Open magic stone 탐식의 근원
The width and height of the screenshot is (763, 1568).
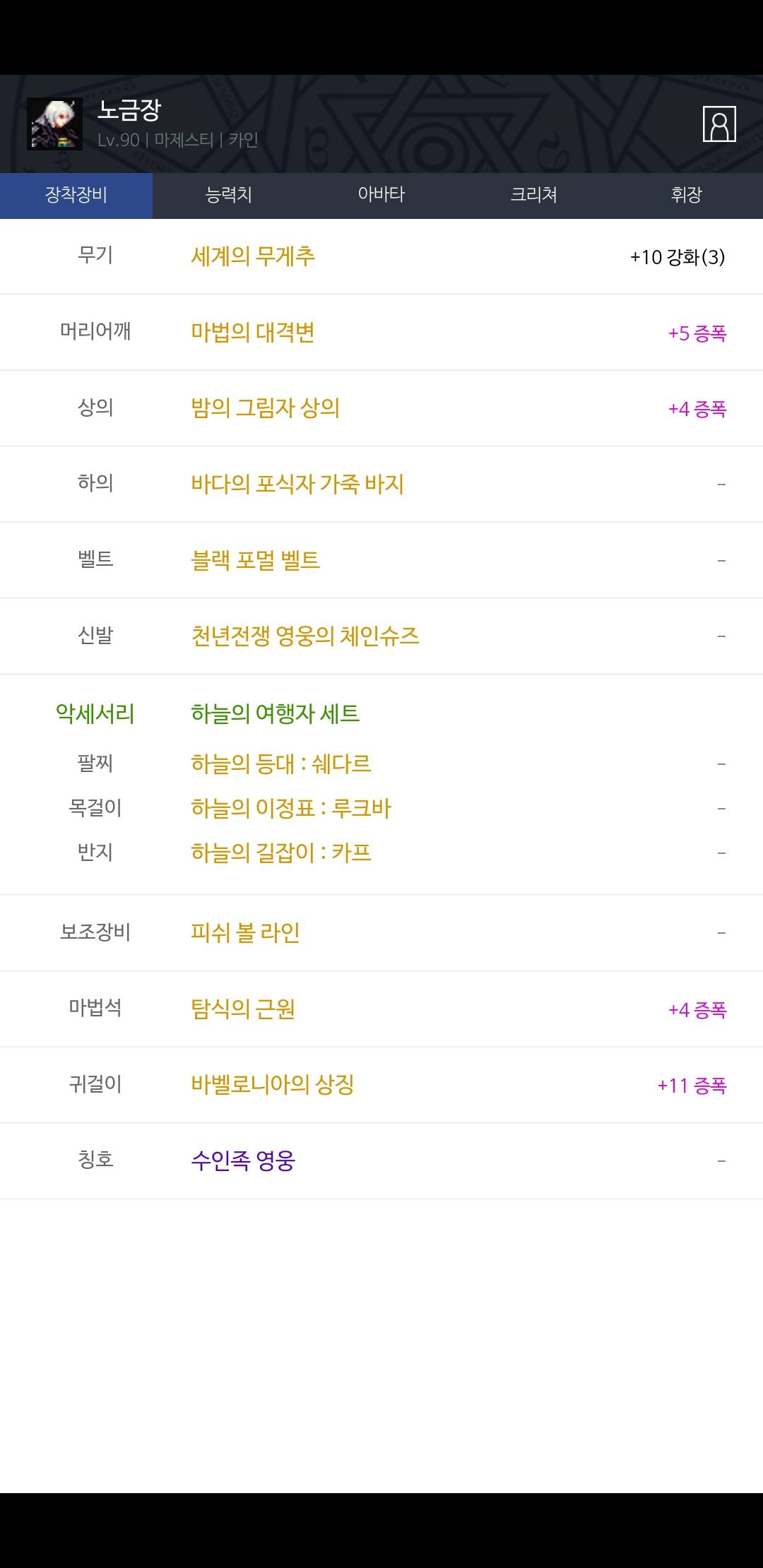243,1009
